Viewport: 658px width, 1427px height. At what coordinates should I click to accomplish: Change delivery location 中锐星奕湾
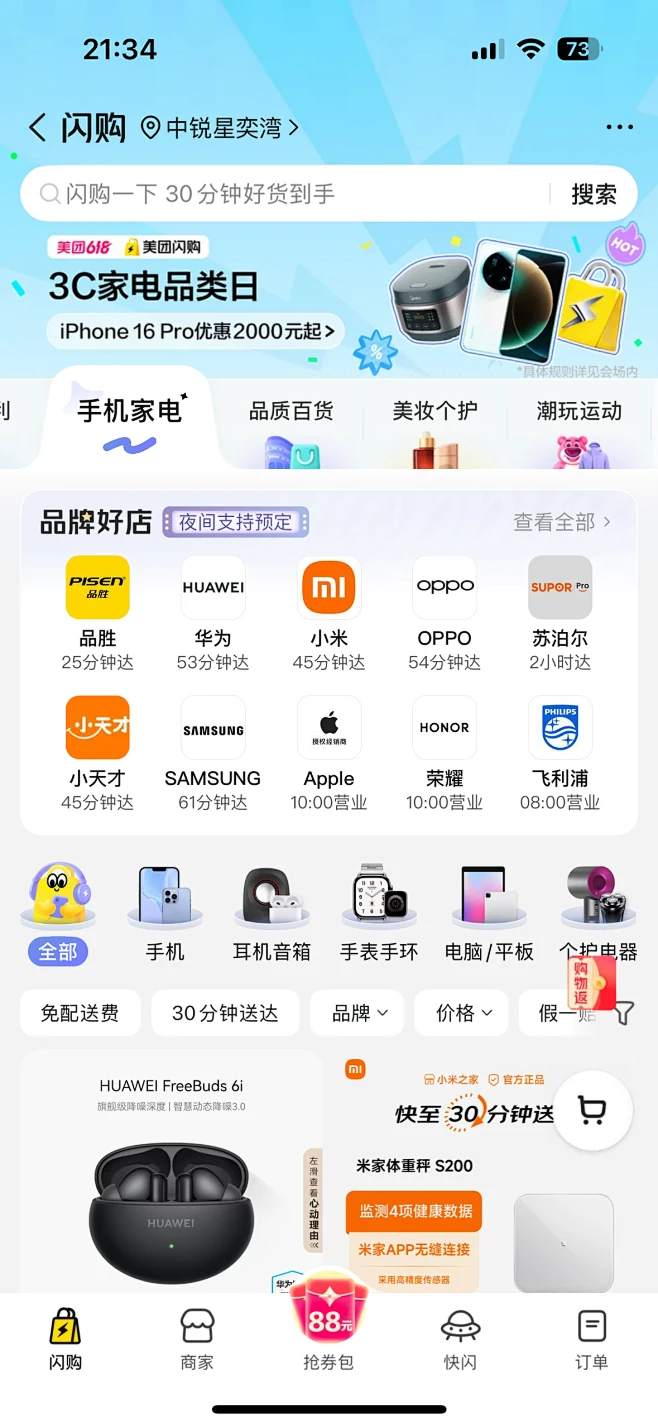[x=220, y=128]
